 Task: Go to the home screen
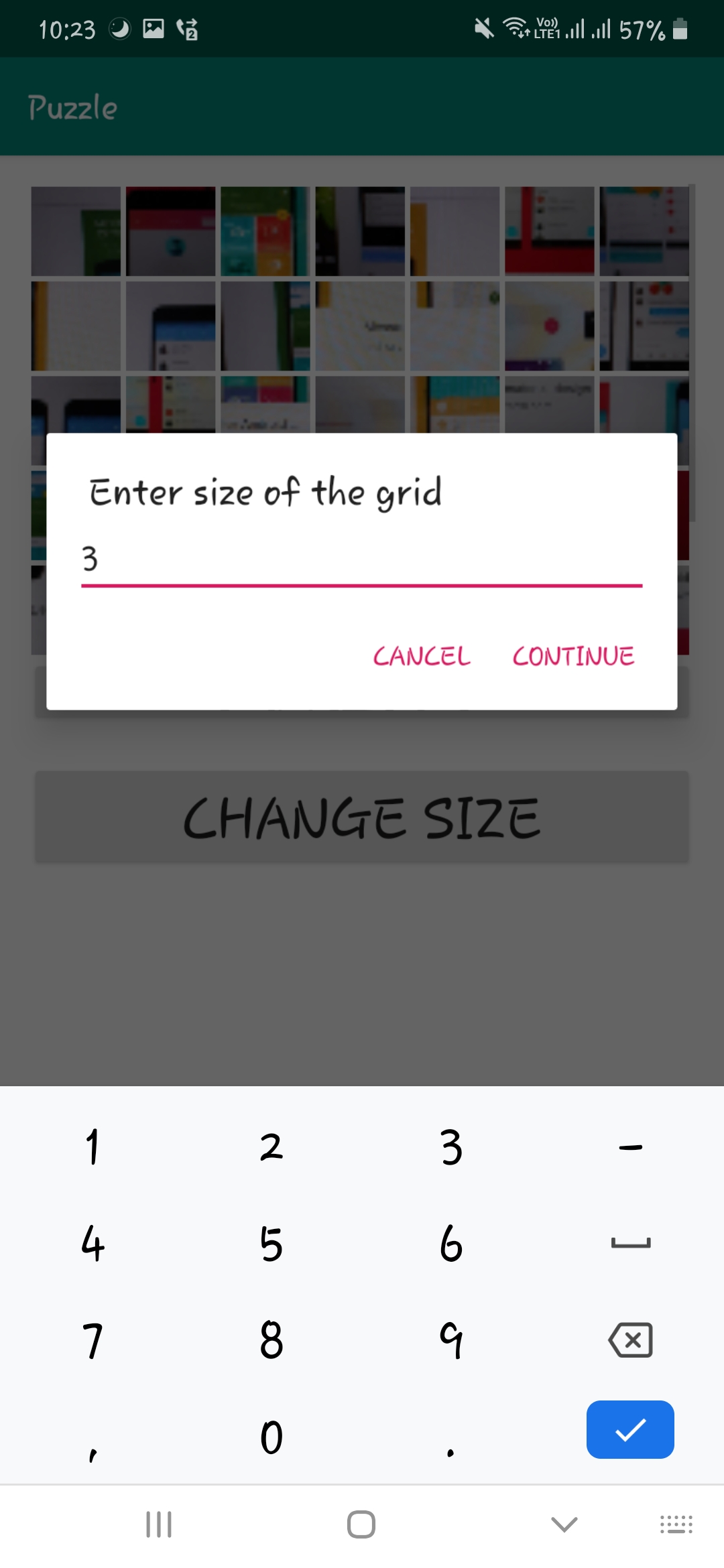pyautogui.click(x=361, y=1524)
